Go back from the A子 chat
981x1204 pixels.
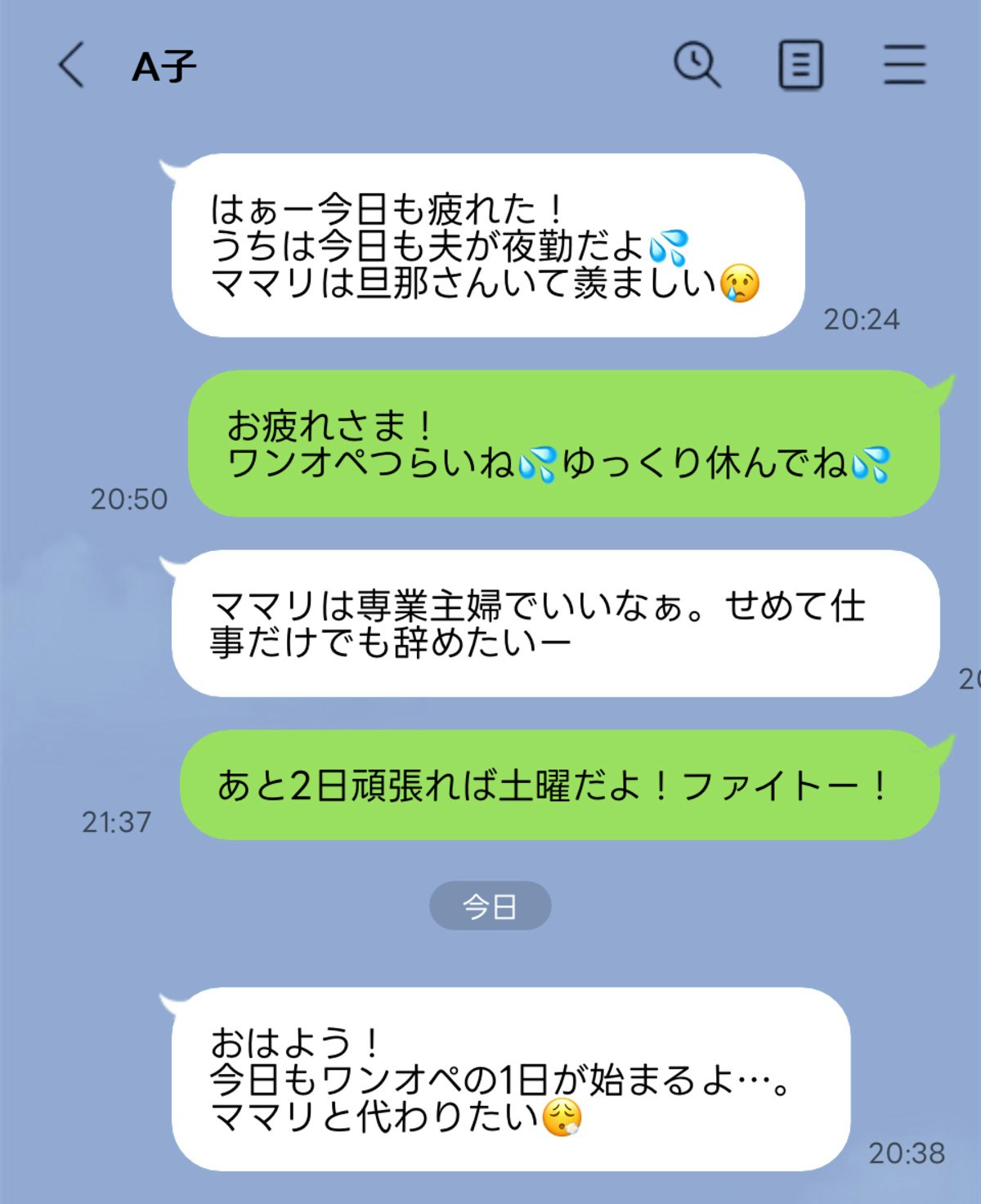click(72, 65)
